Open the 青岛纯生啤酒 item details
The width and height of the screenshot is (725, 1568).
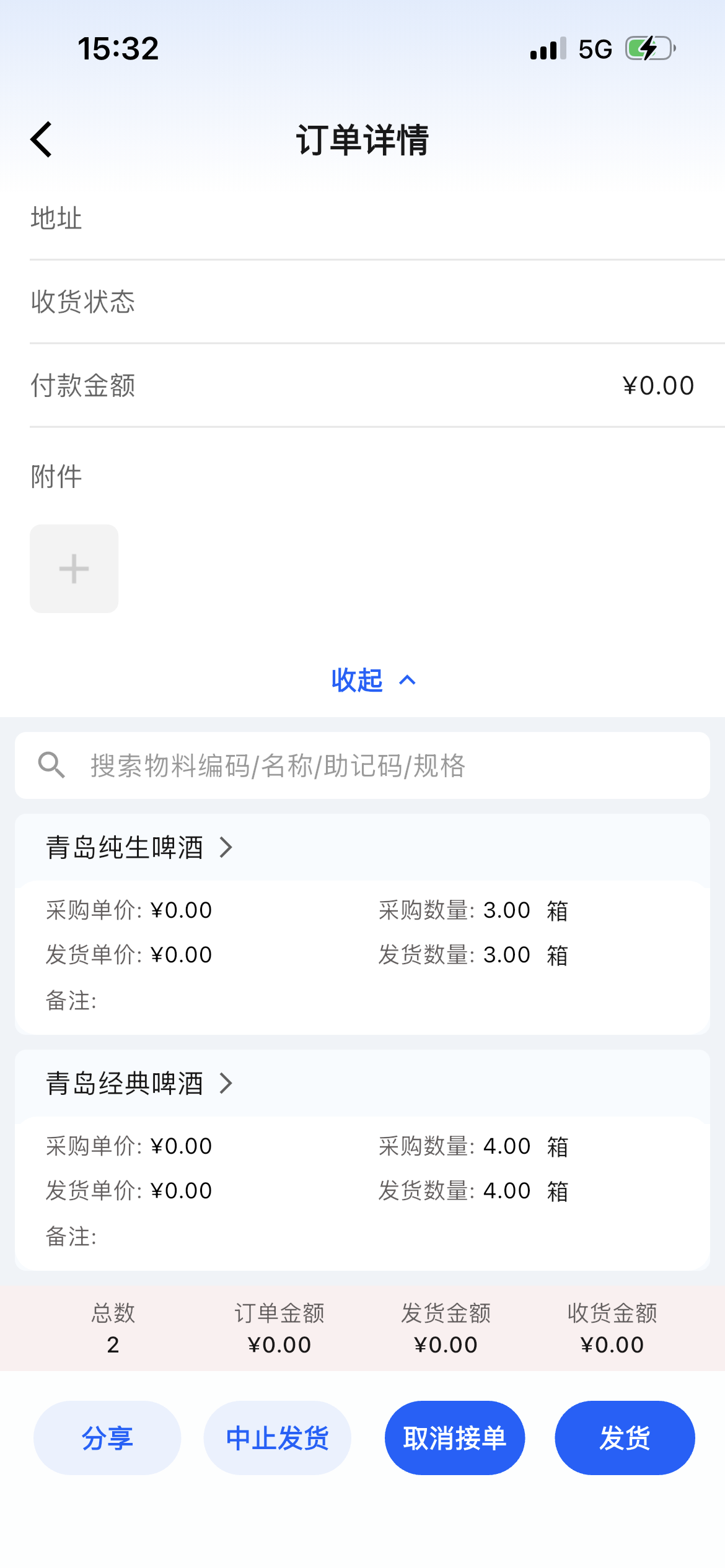[139, 847]
